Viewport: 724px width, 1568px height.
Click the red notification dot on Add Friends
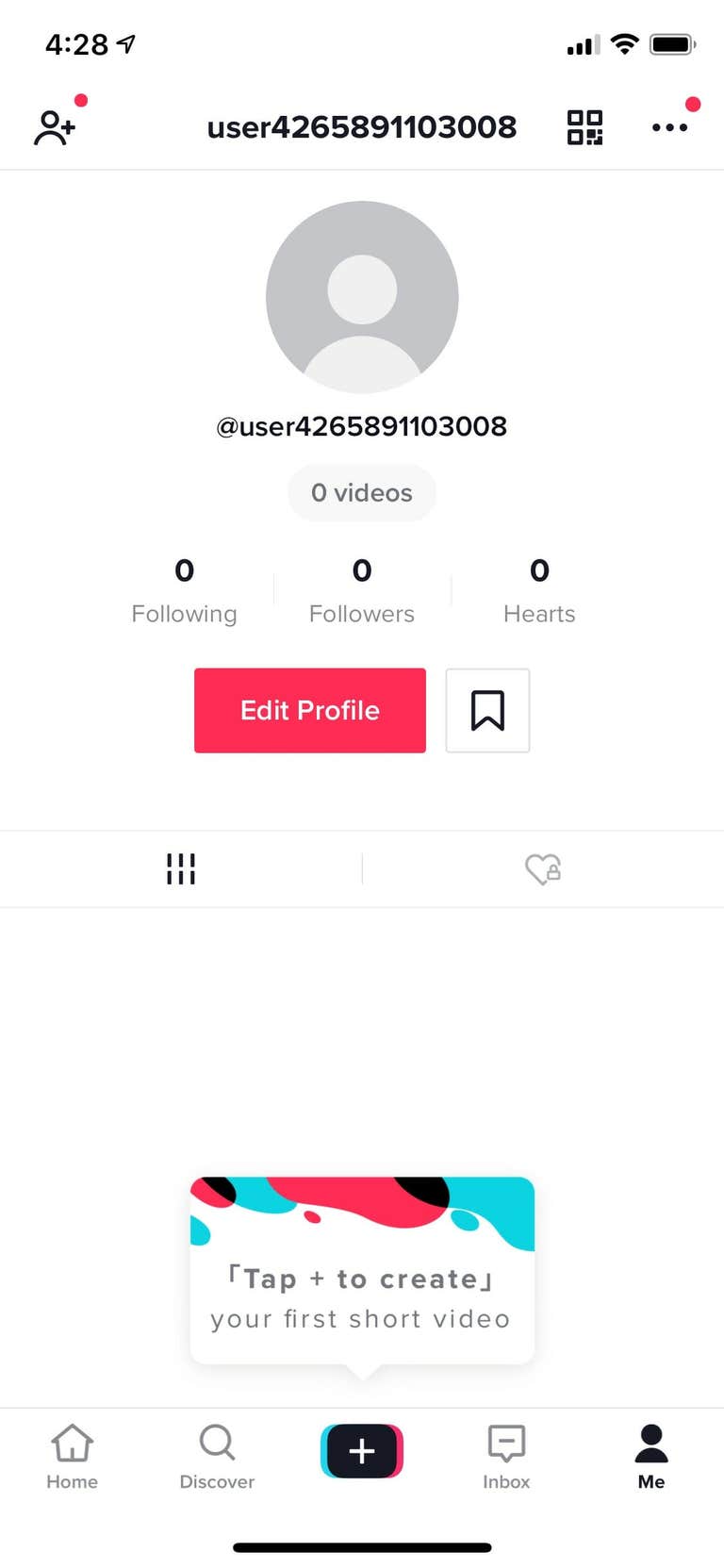click(x=81, y=99)
